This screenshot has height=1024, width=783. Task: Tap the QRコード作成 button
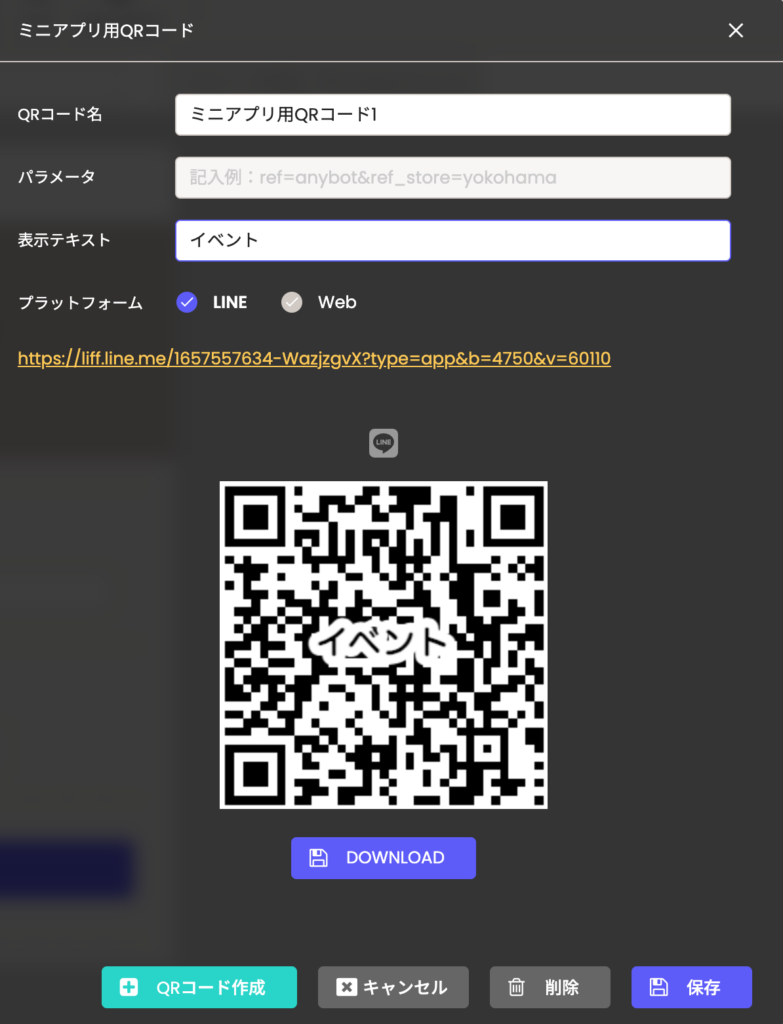point(199,987)
